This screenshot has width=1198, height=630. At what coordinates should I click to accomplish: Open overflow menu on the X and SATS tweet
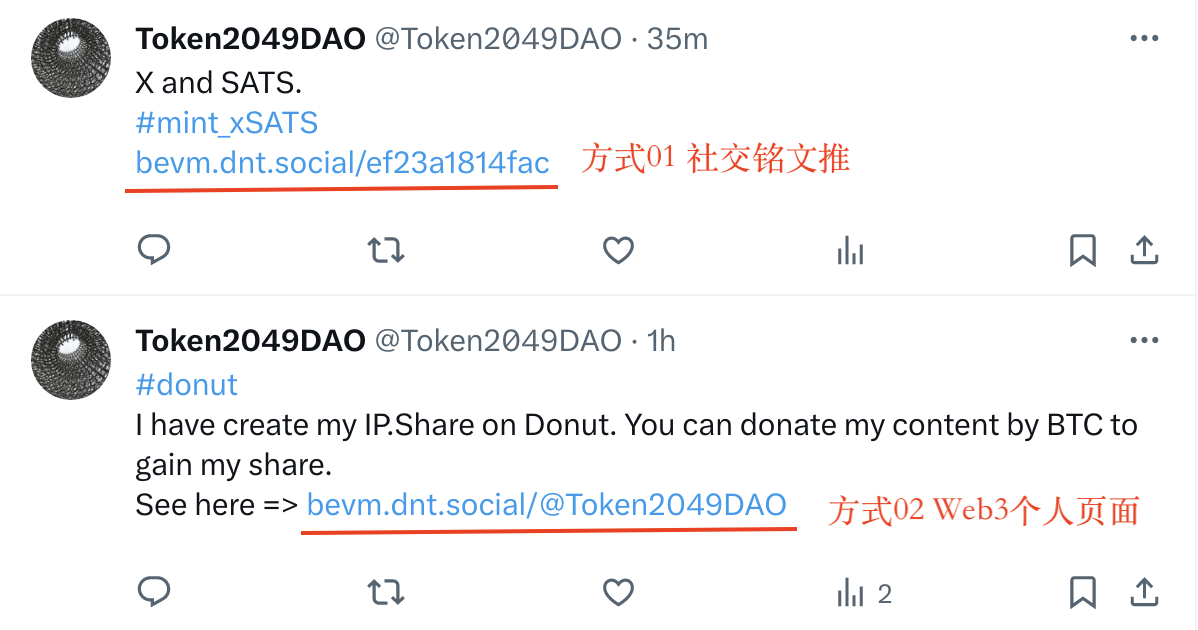[x=1143, y=39]
